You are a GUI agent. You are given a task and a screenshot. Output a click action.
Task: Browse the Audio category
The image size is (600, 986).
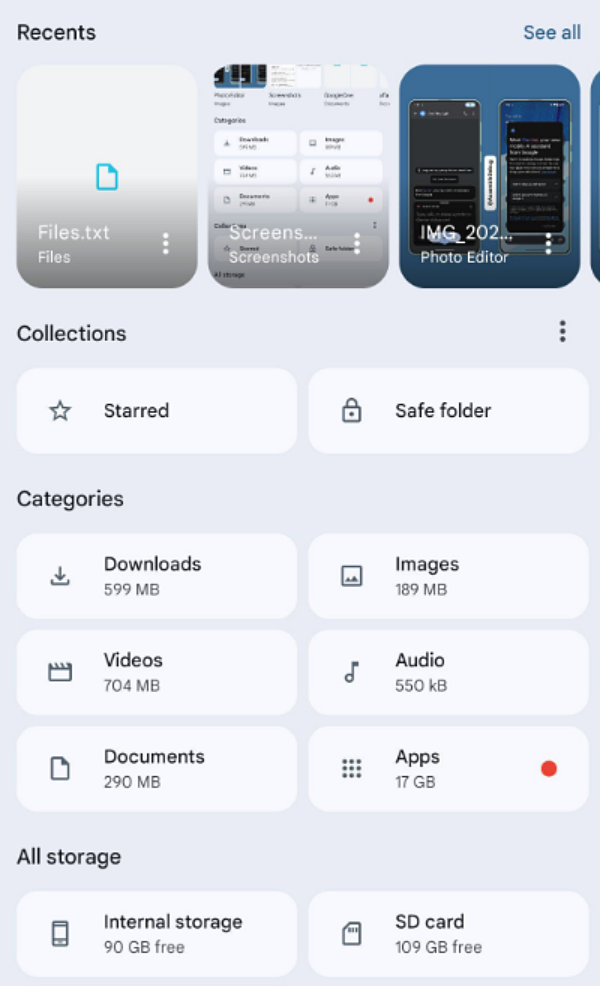pyautogui.click(x=448, y=672)
